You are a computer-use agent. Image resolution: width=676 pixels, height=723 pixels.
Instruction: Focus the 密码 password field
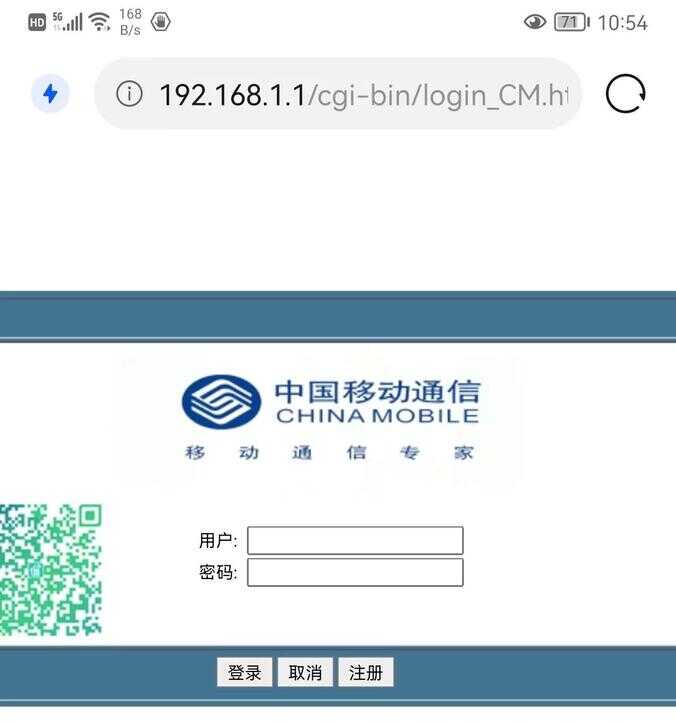355,573
